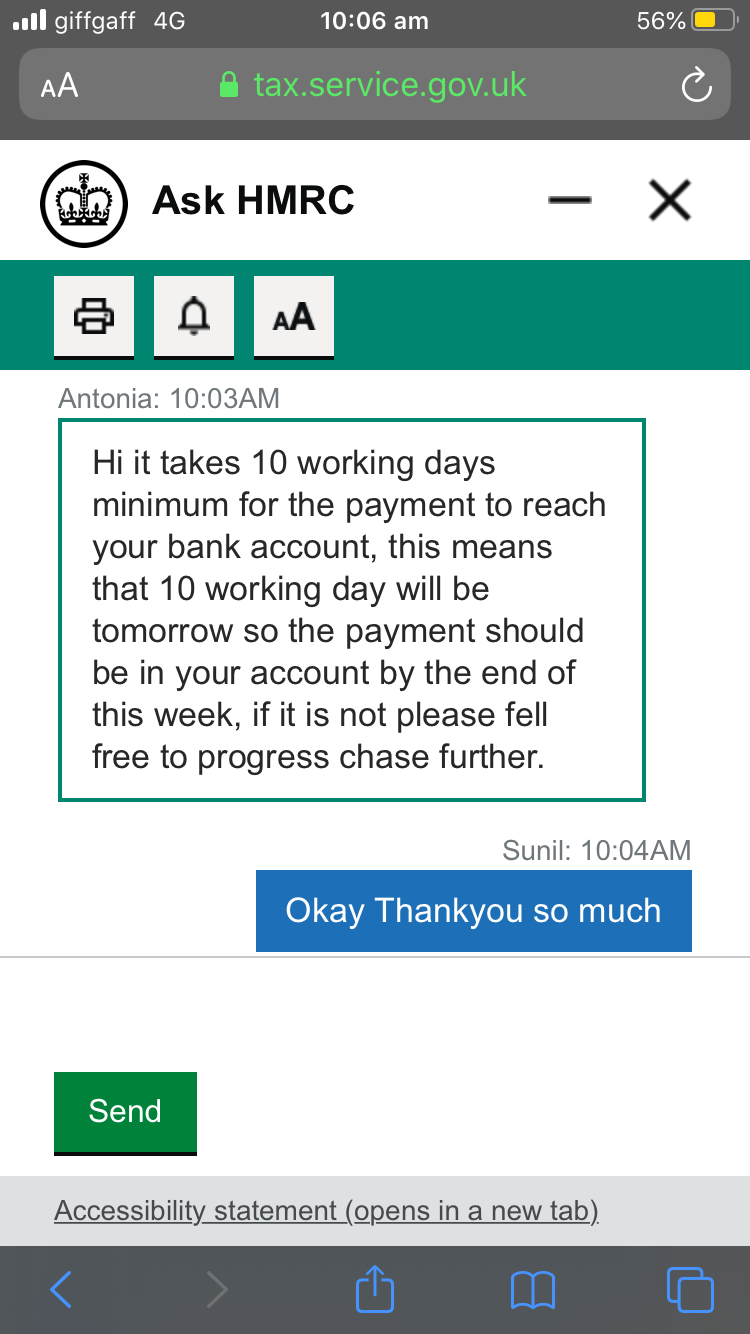Close the Ask HMRC chat
Screen dimensions: 750x1334
669,201
